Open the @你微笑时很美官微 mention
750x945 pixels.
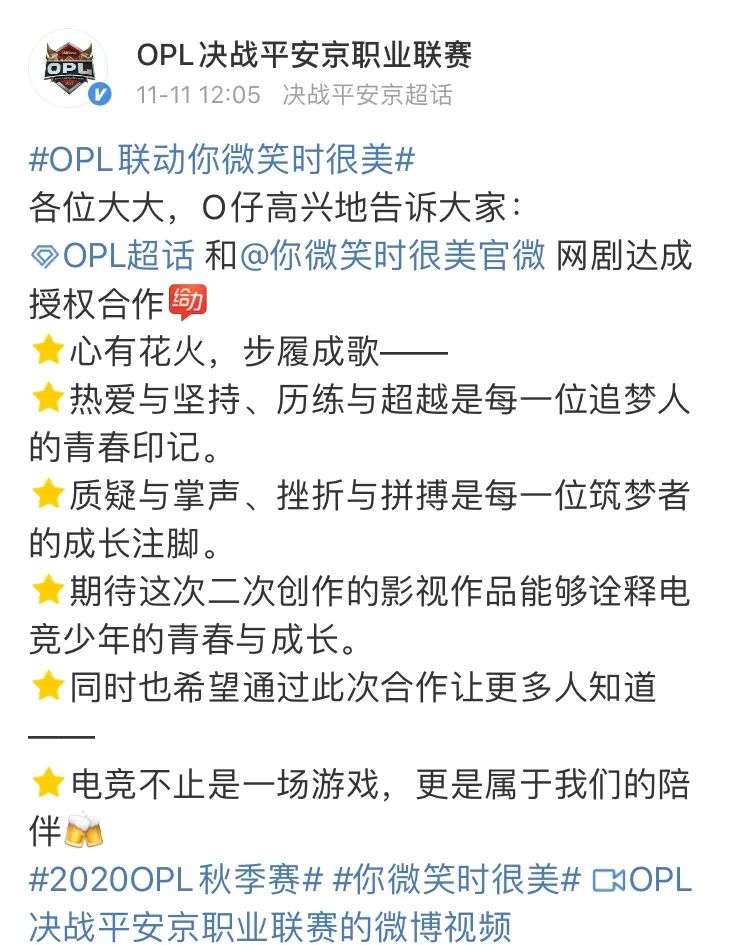tap(392, 255)
